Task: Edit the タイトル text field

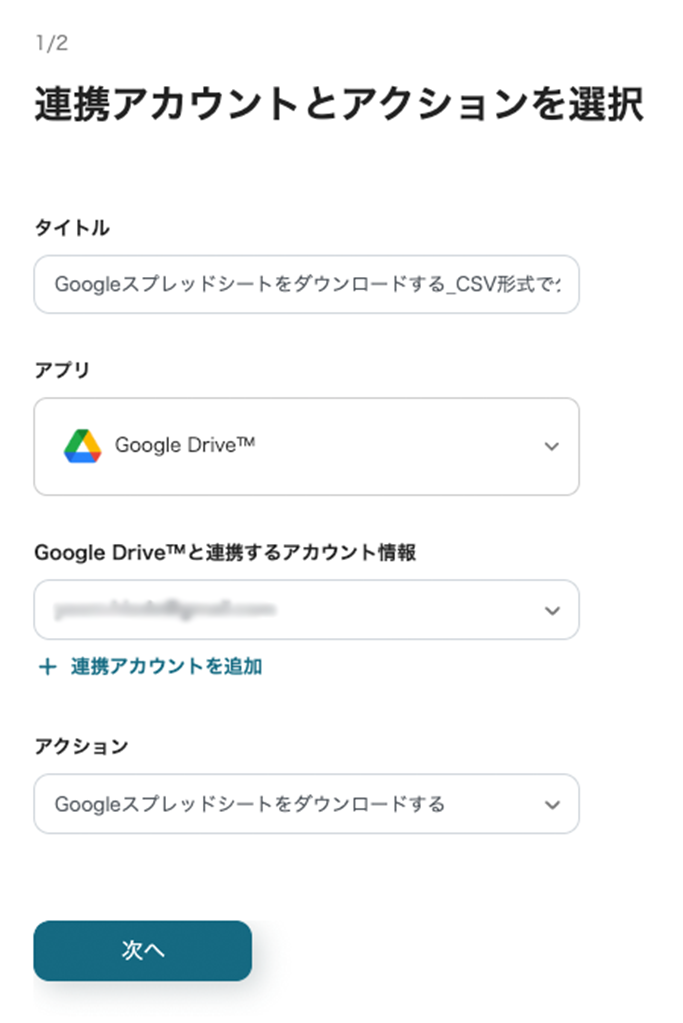Action: (306, 284)
